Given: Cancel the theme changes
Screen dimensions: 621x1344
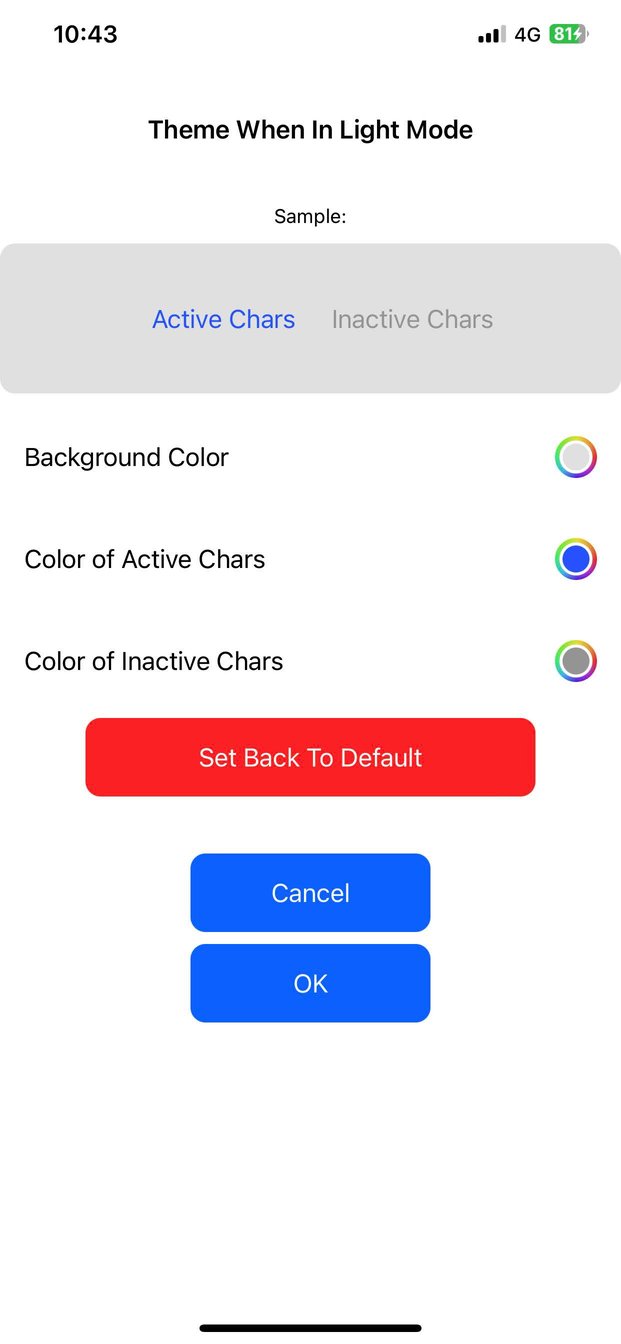Looking at the screenshot, I should [310, 893].
